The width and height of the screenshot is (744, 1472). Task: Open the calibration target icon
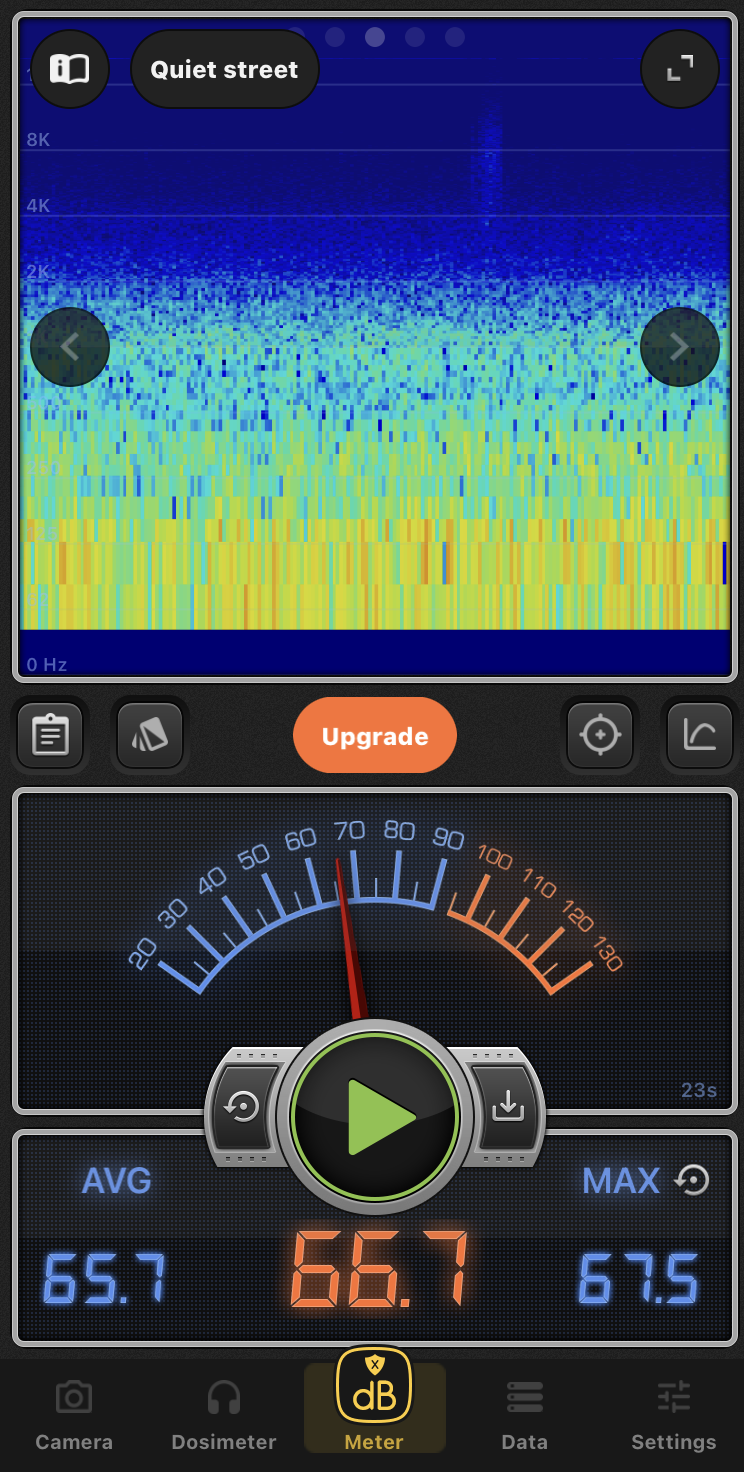pos(600,736)
